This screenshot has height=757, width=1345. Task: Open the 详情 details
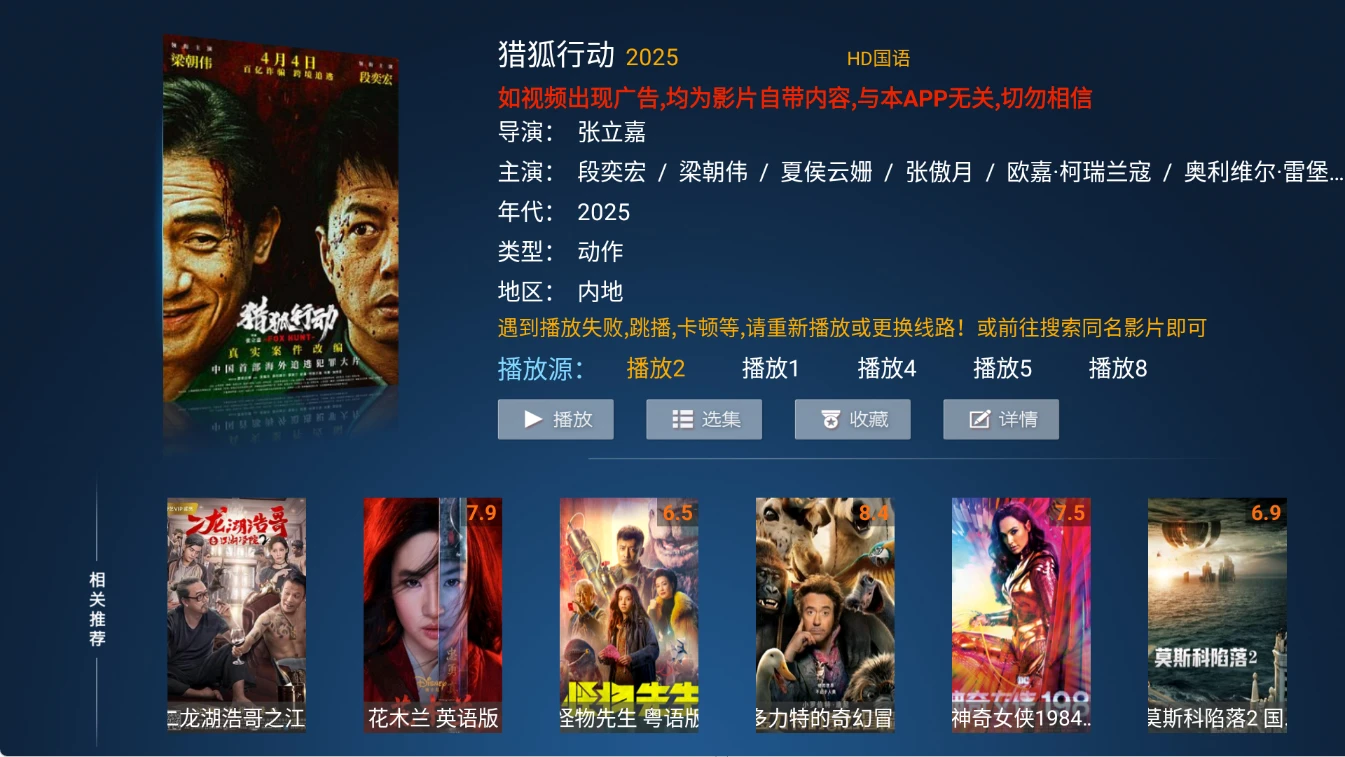click(x=1000, y=419)
